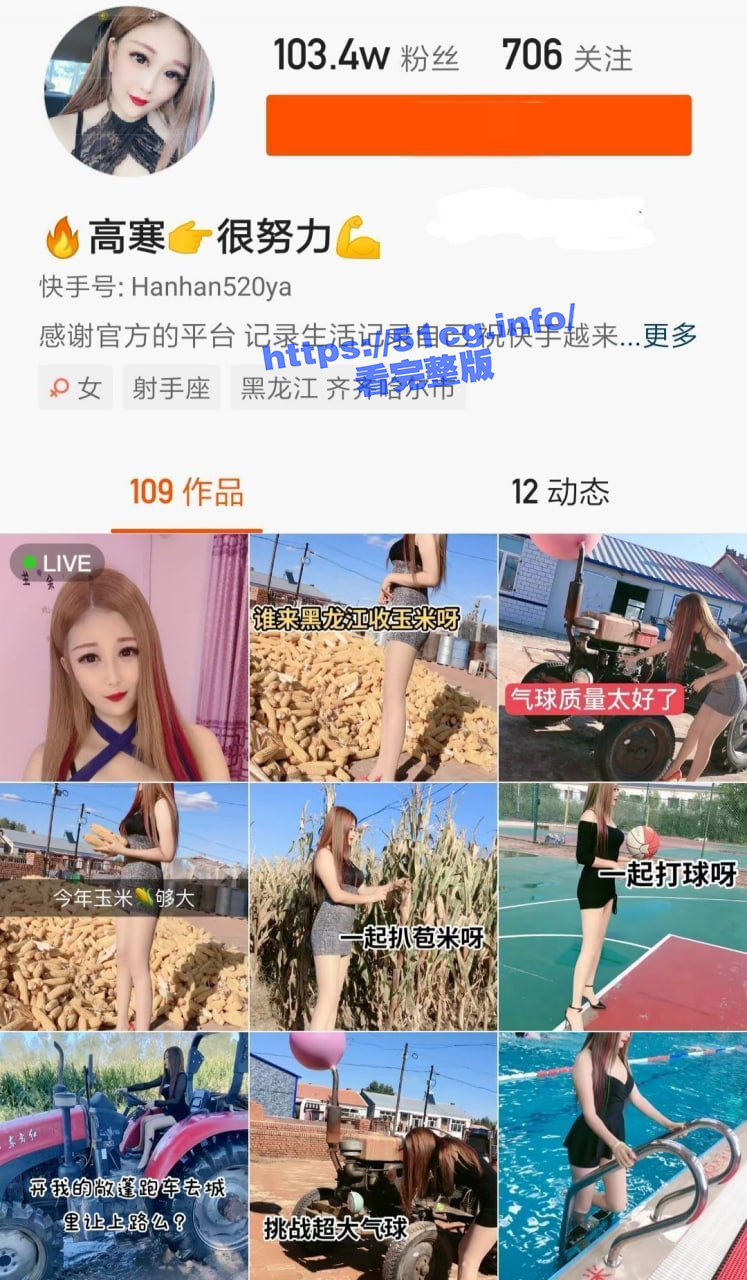The image size is (747, 1280).
Task: Tap the orange button beside the avatar
Action: click(x=478, y=125)
